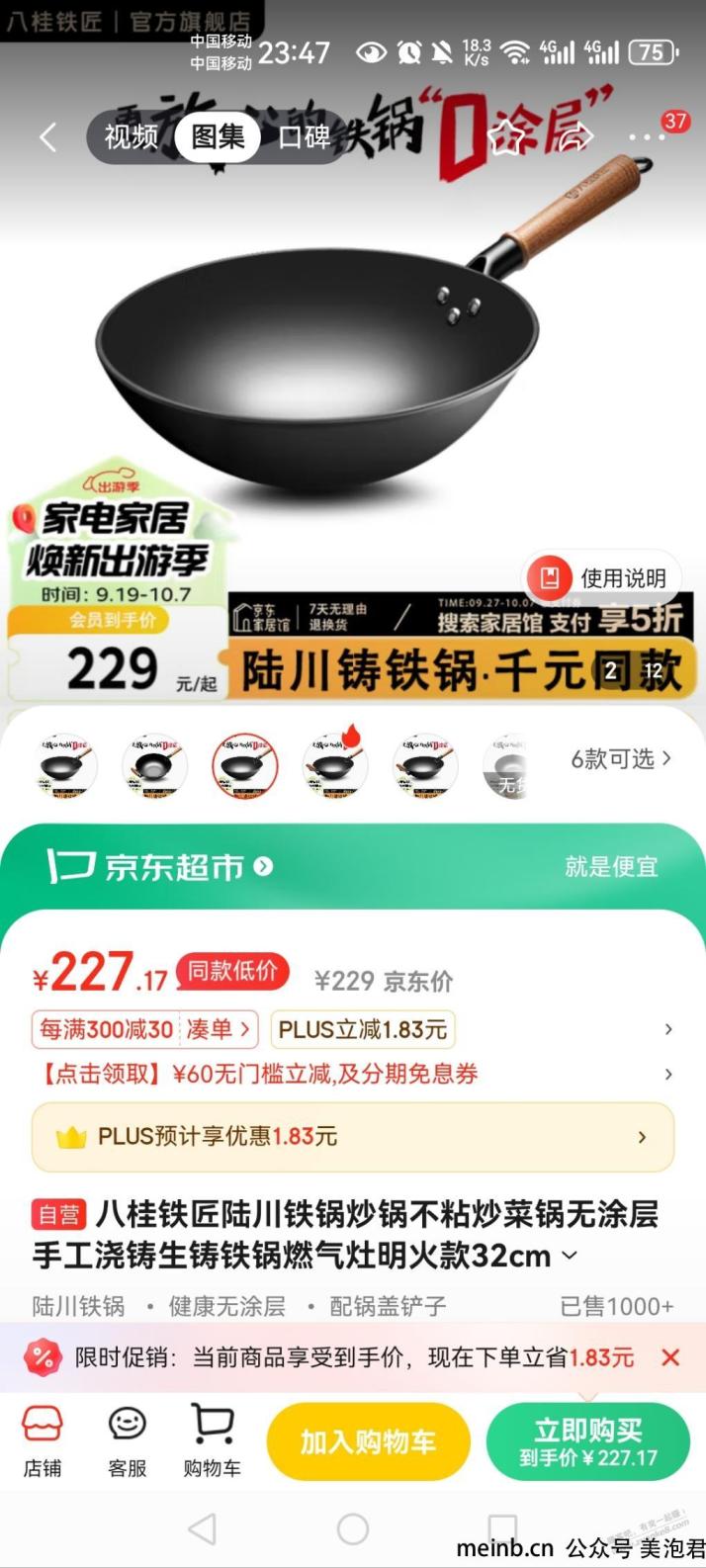Buy now with 立即购买
Screen dimensions: 706x1568
[x=588, y=1441]
